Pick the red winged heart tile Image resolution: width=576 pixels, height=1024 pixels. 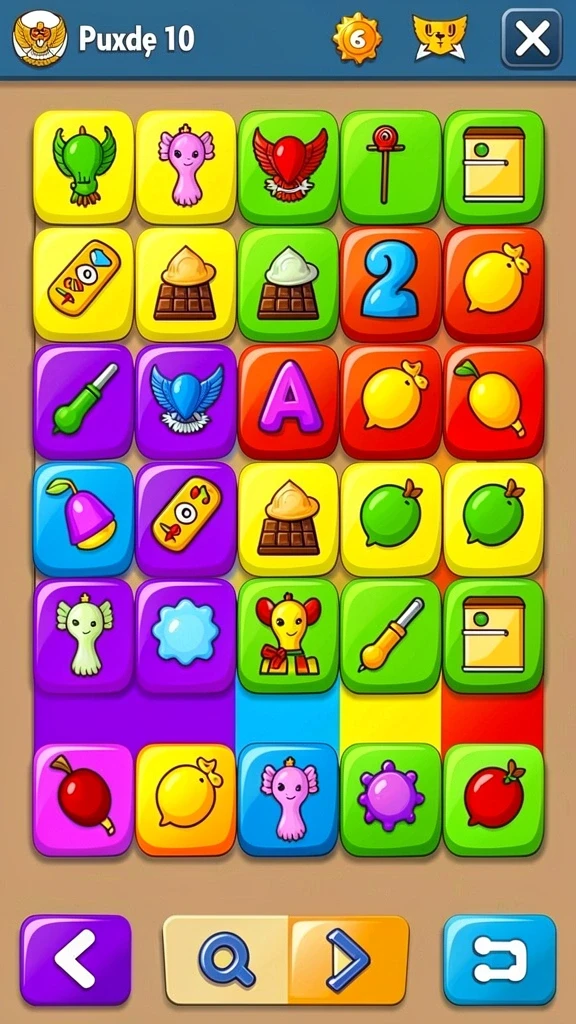click(x=288, y=167)
